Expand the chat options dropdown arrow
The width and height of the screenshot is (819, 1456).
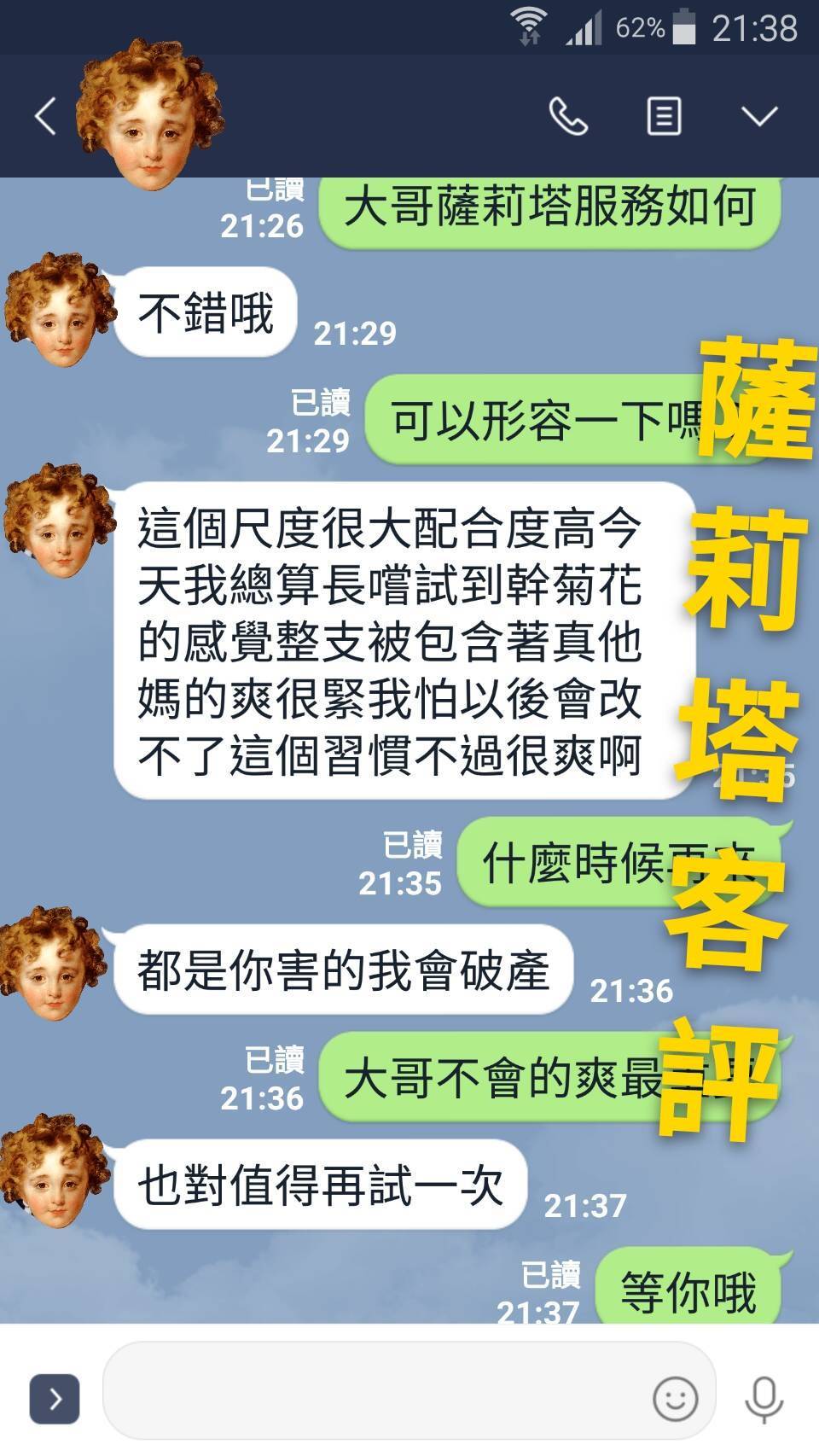coord(758,116)
